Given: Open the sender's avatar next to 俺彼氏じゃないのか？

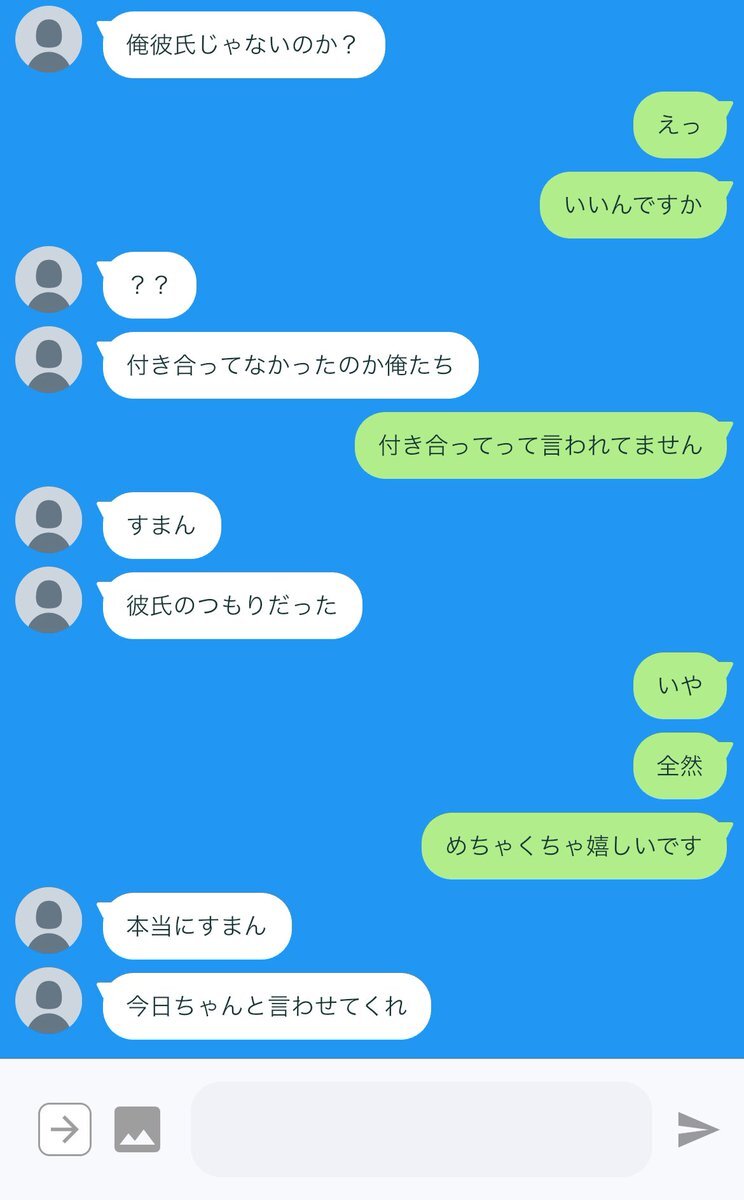Looking at the screenshot, I should pos(49,39).
